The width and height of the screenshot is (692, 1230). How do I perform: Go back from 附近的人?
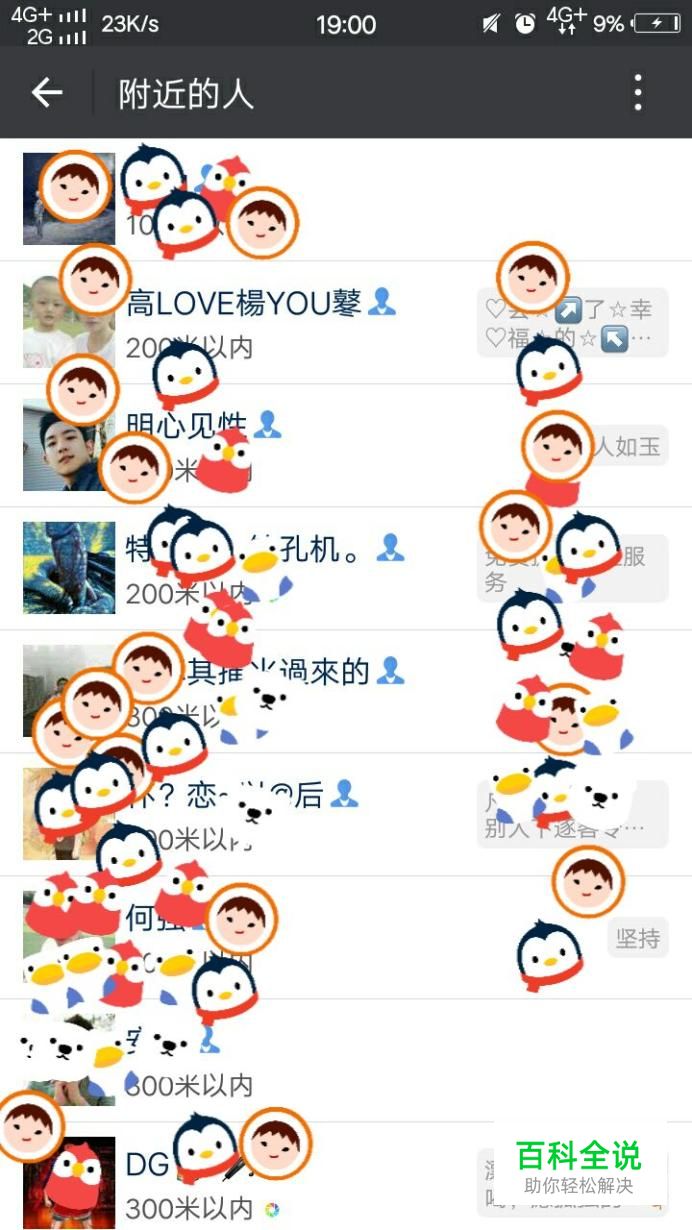[x=47, y=93]
